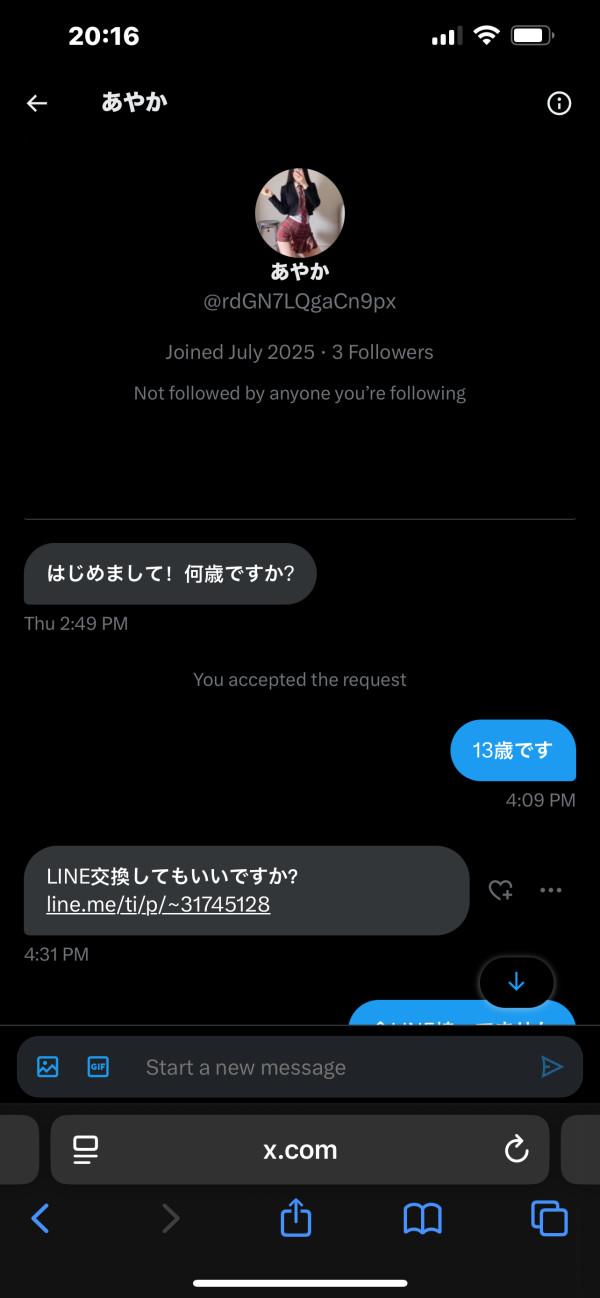
Task: Open the Safari share sheet
Action: 296,1218
